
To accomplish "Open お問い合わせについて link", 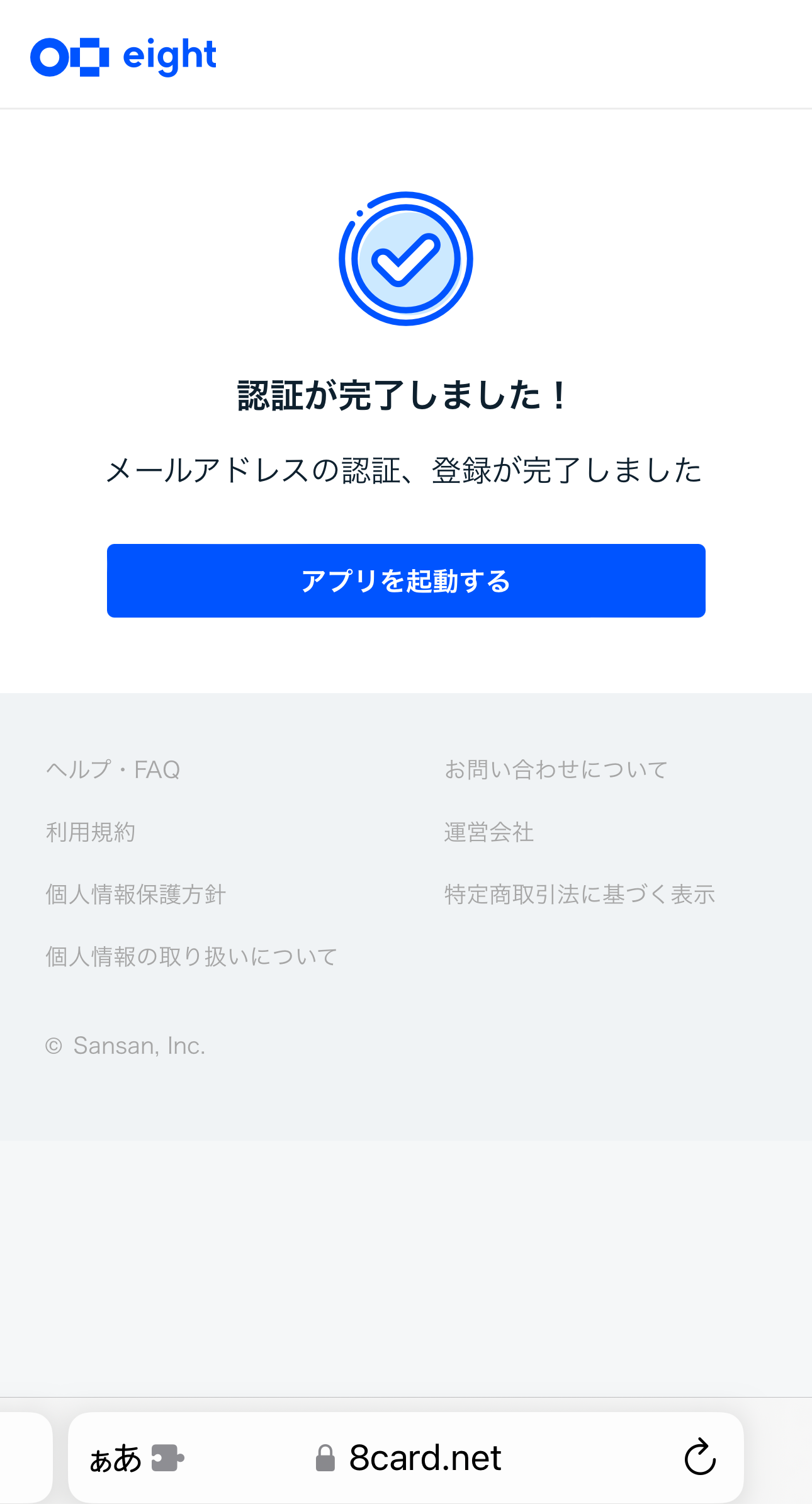I will point(556,769).
